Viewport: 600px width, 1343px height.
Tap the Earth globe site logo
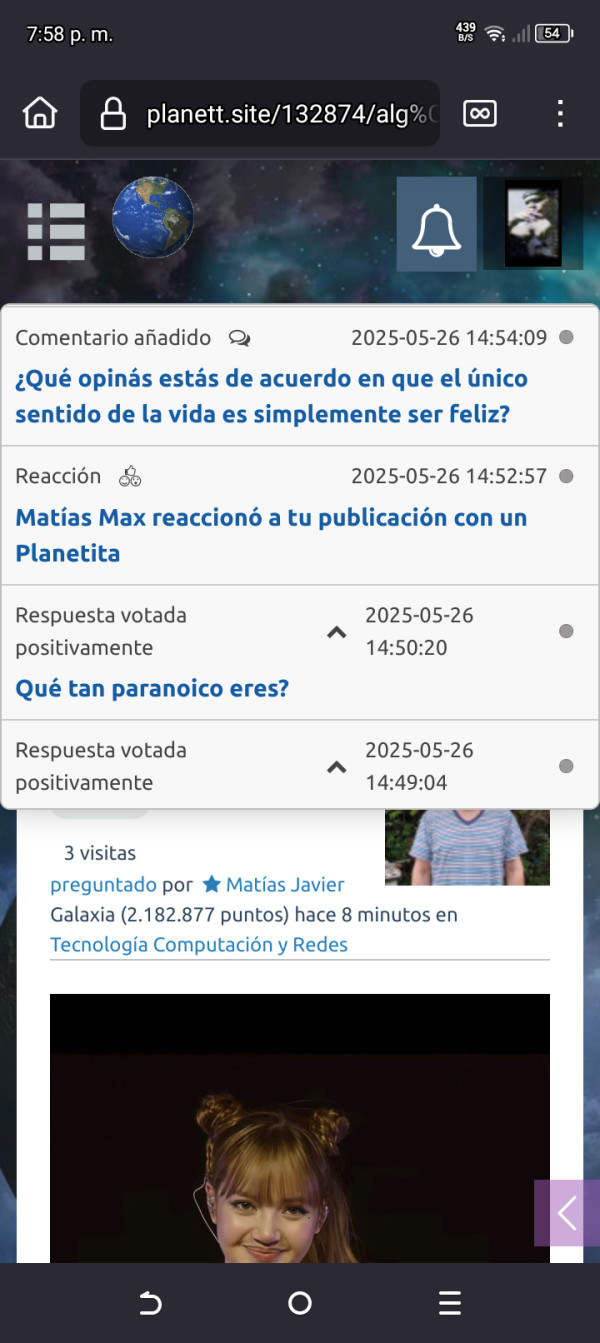click(x=152, y=218)
